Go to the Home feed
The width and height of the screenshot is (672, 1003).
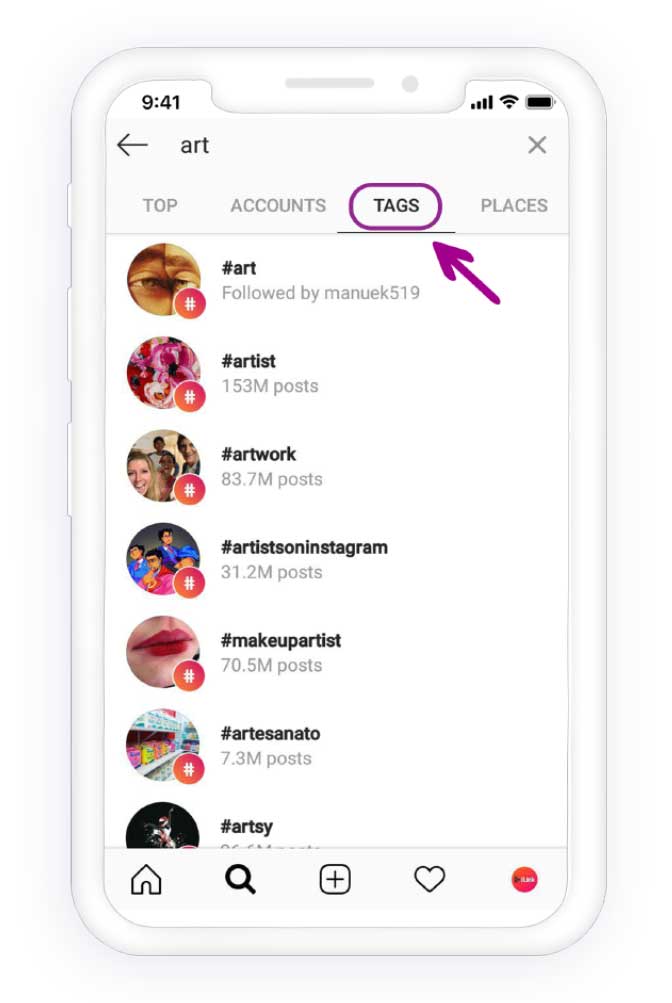point(146,879)
